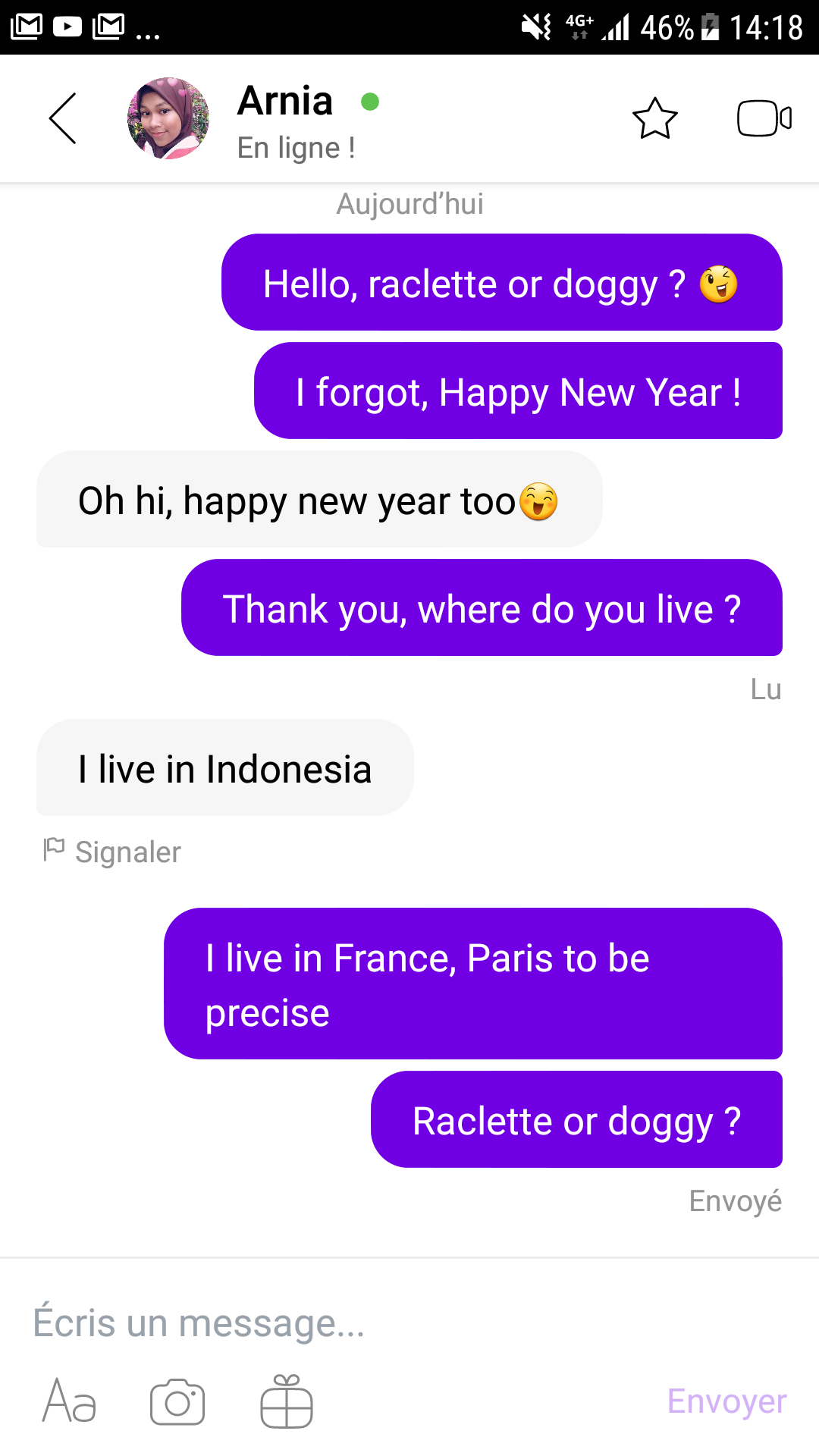The image size is (819, 1456).
Task: Add Arnia to favorites with the star
Action: click(654, 118)
